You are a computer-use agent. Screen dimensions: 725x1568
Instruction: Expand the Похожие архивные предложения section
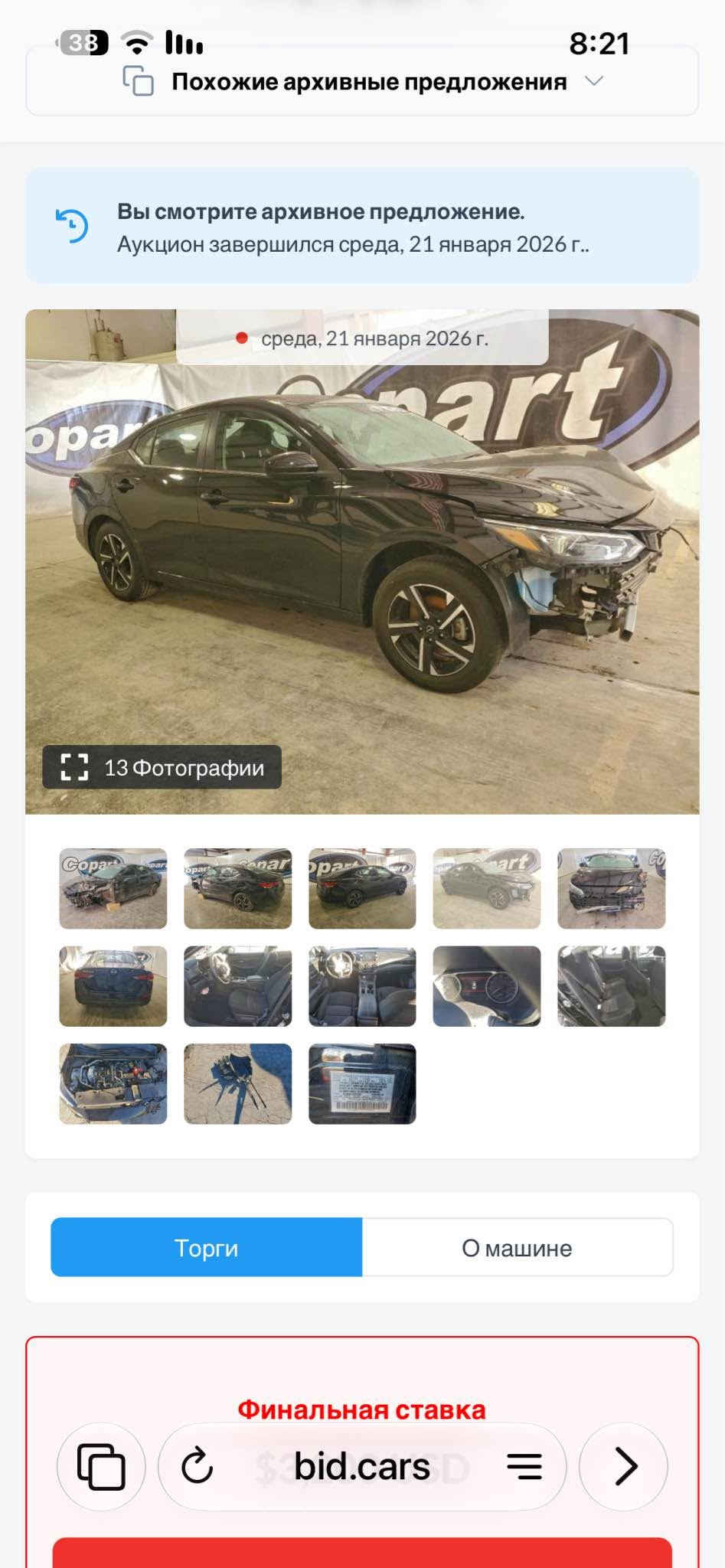pyautogui.click(x=362, y=81)
